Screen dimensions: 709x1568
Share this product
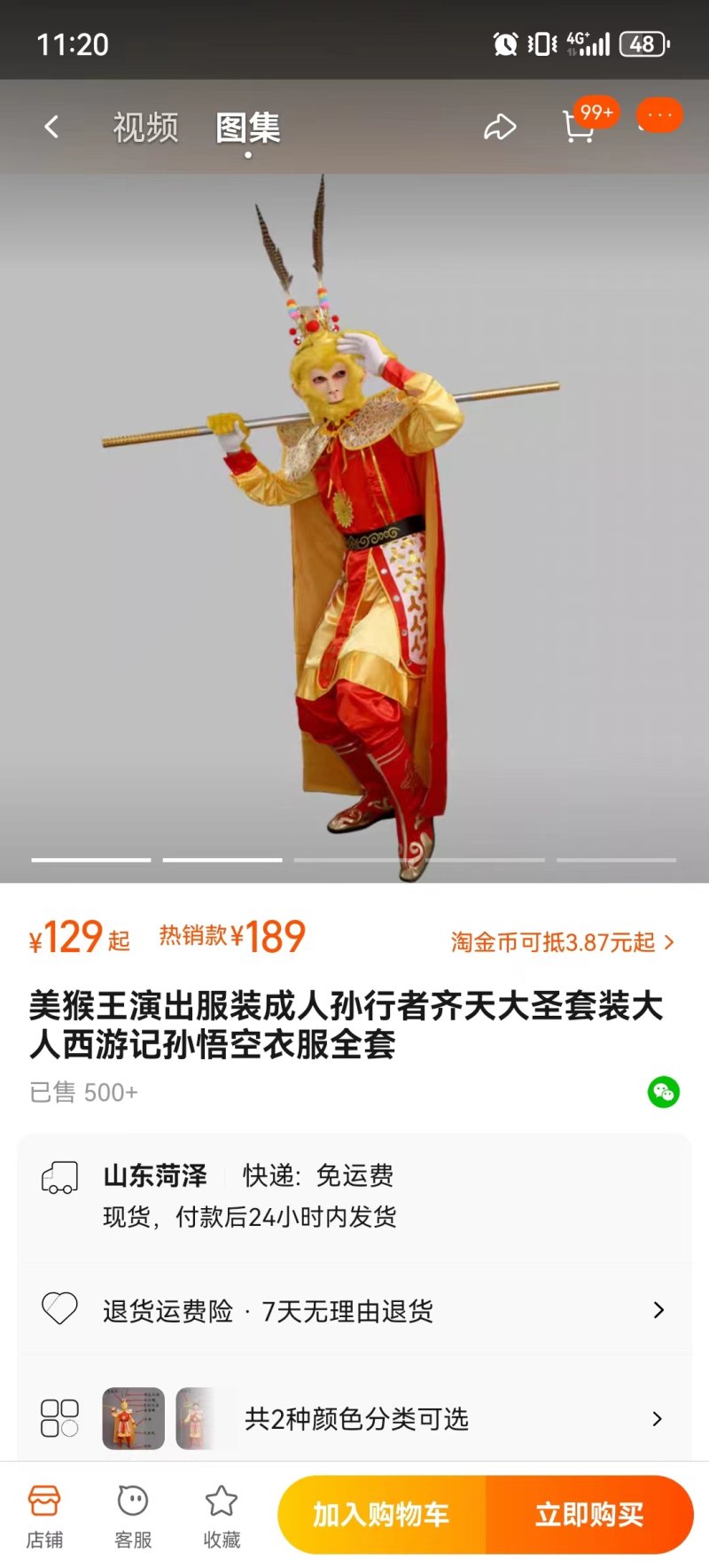click(500, 128)
